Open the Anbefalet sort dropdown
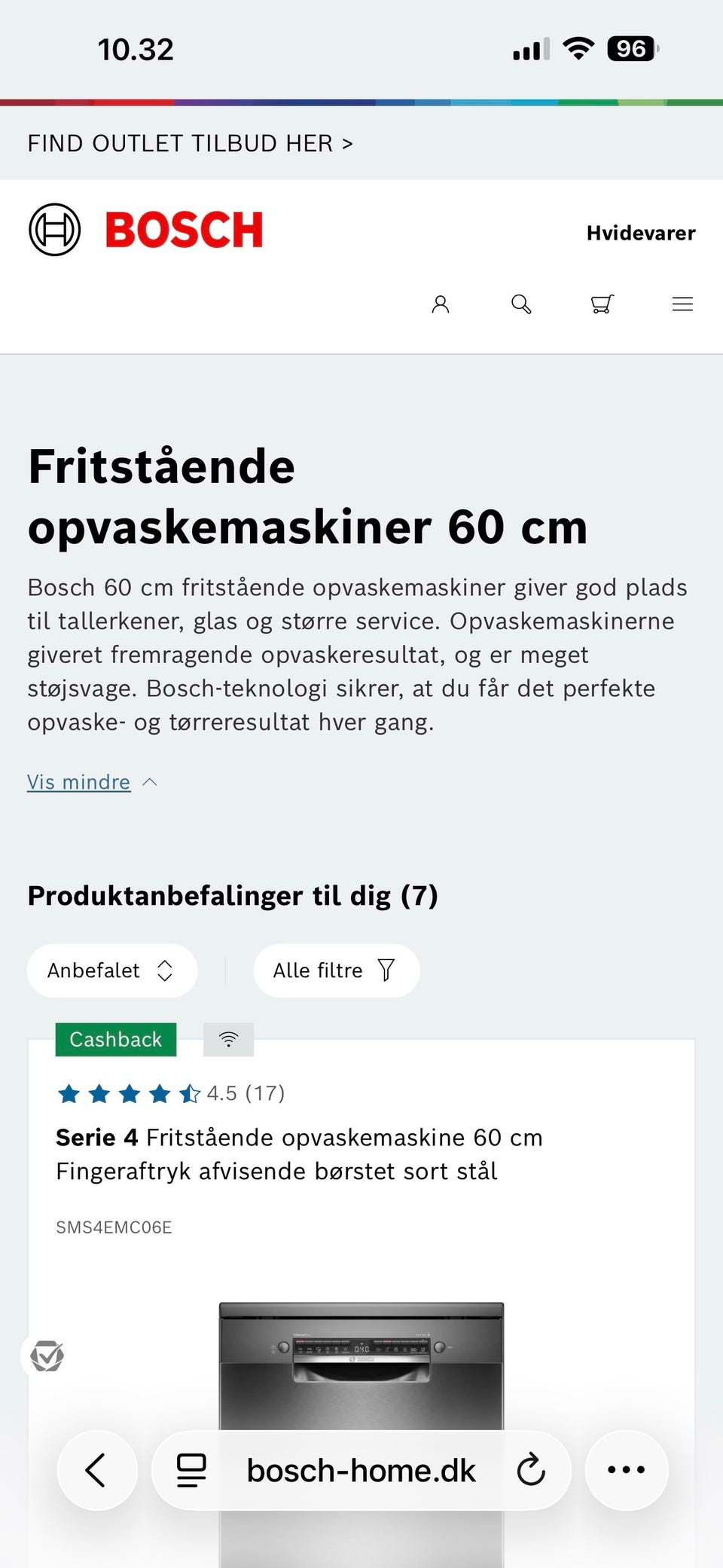This screenshot has width=723, height=1568. click(111, 970)
